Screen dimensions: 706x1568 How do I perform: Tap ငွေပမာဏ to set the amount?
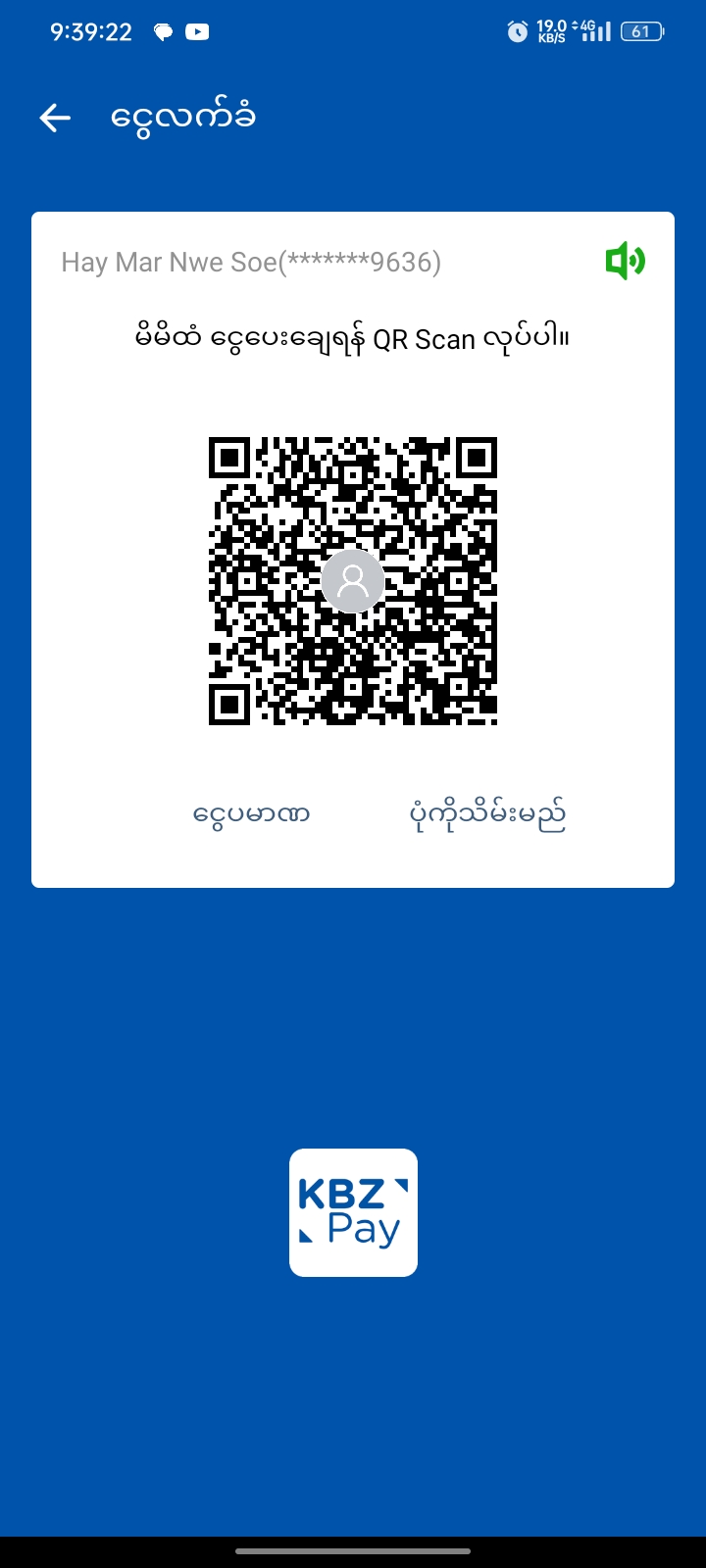252,814
